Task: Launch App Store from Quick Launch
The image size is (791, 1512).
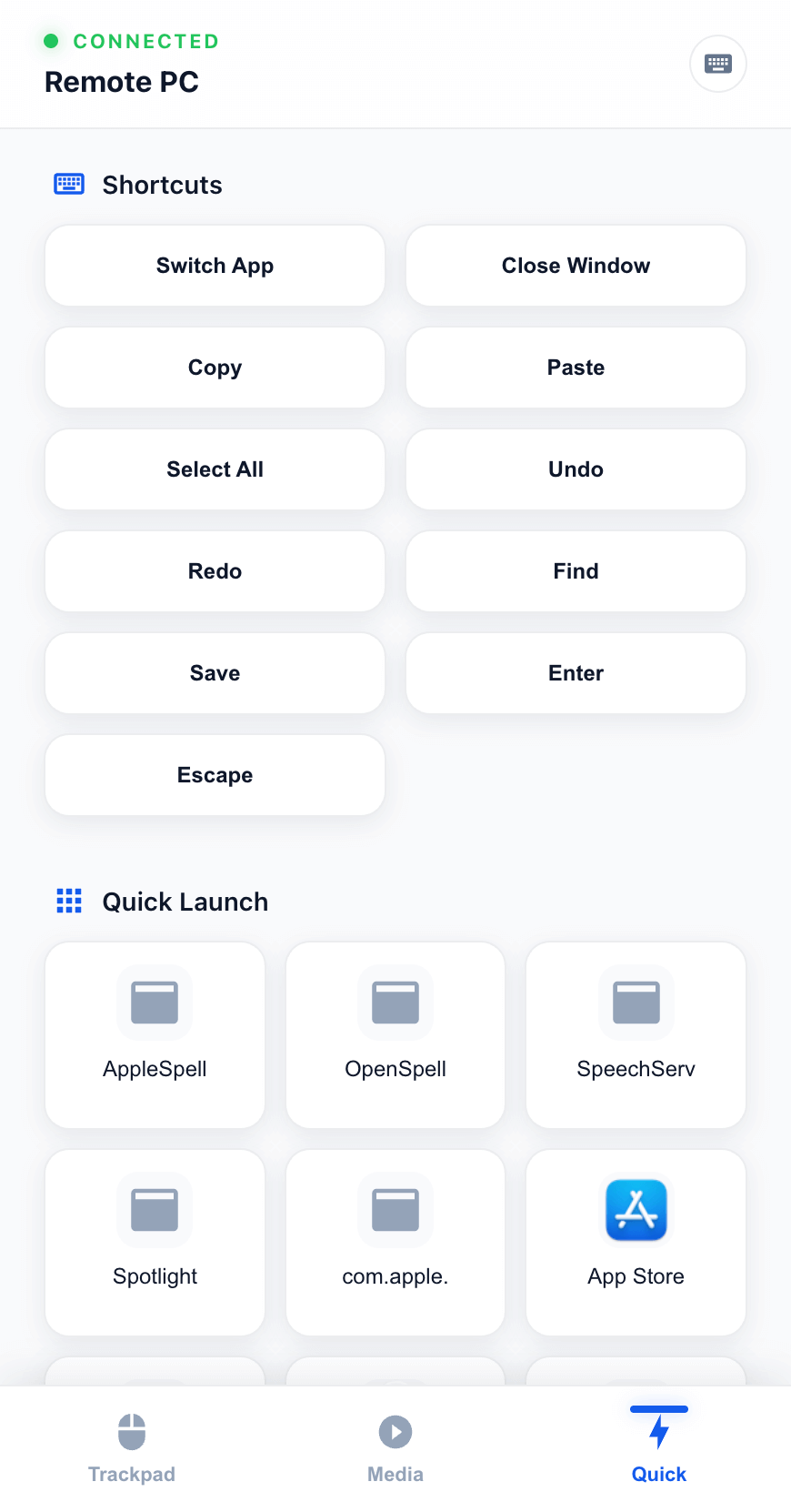Action: pos(636,1242)
